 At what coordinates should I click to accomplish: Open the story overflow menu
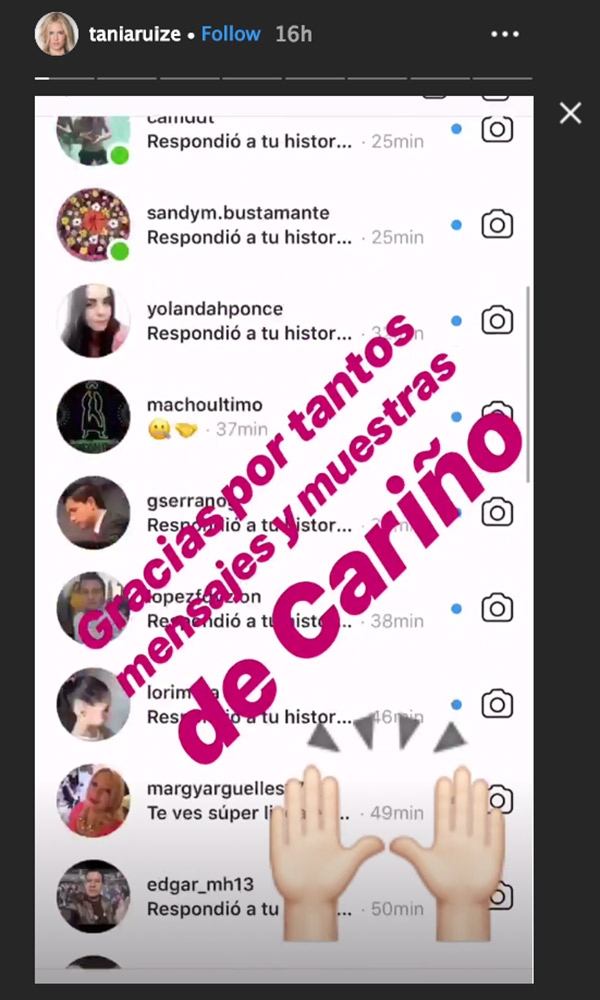coord(505,34)
